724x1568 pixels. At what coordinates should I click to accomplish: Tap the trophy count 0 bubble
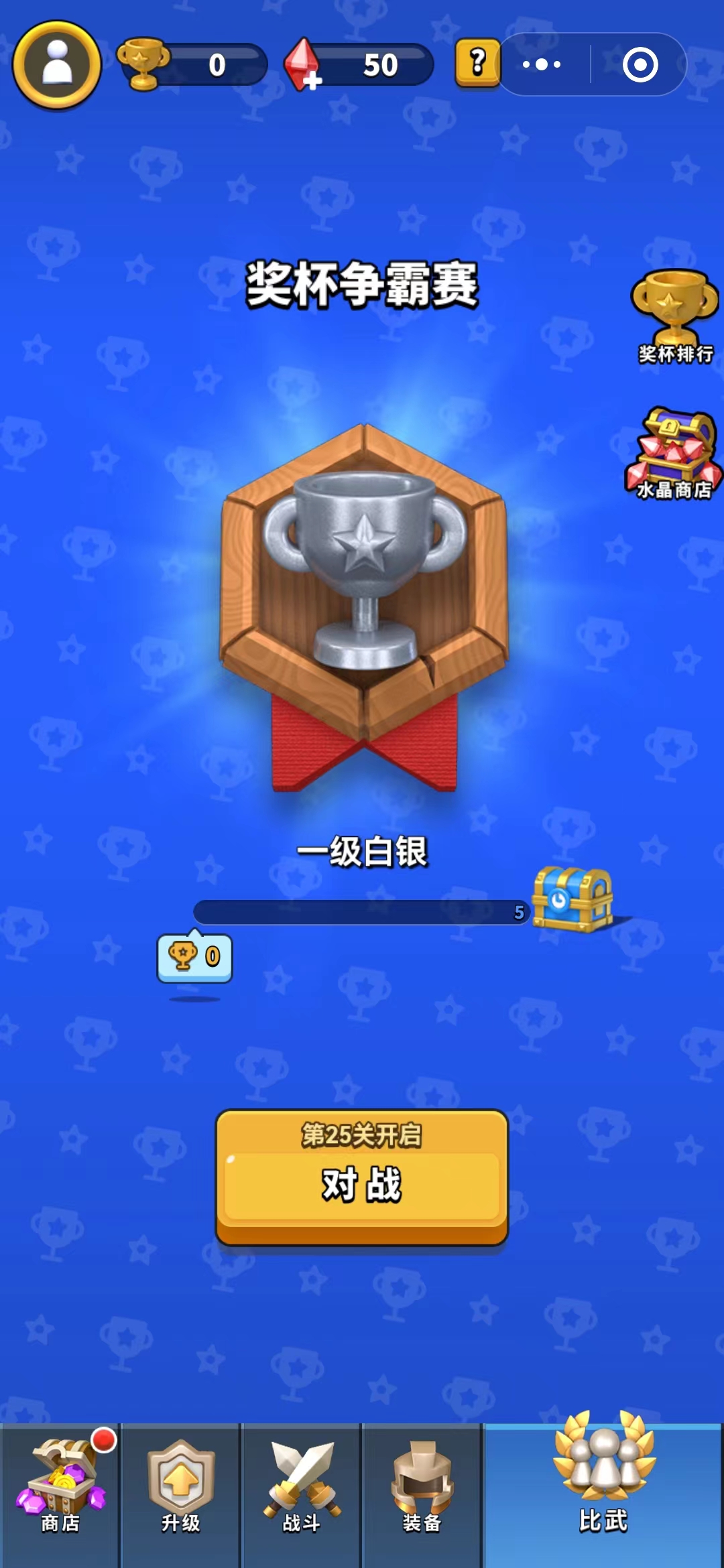pyautogui.click(x=194, y=957)
